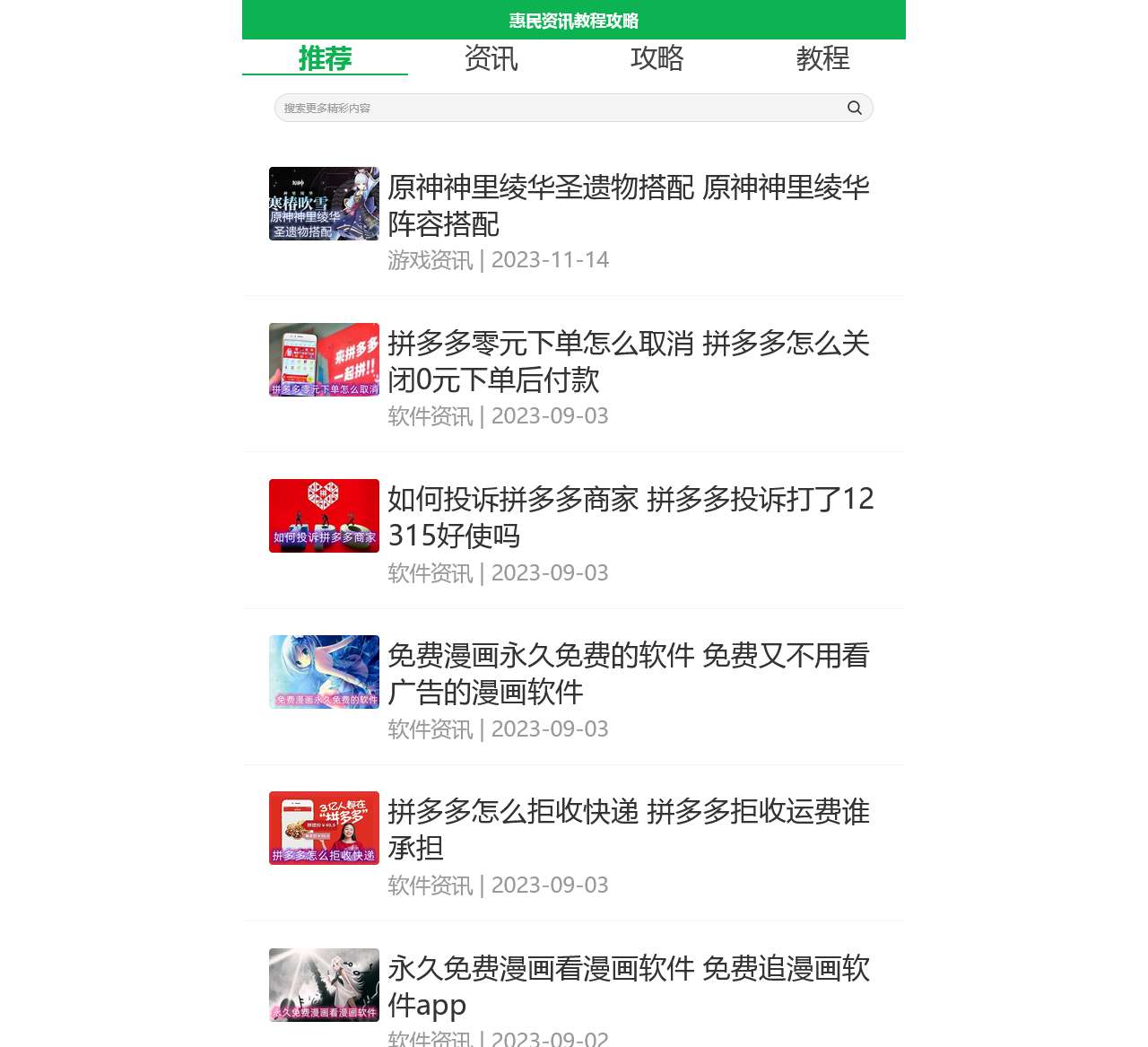Image resolution: width=1148 pixels, height=1047 pixels.
Task: Open 永久免费漫画看漫画软件 article
Action: [x=628, y=986]
